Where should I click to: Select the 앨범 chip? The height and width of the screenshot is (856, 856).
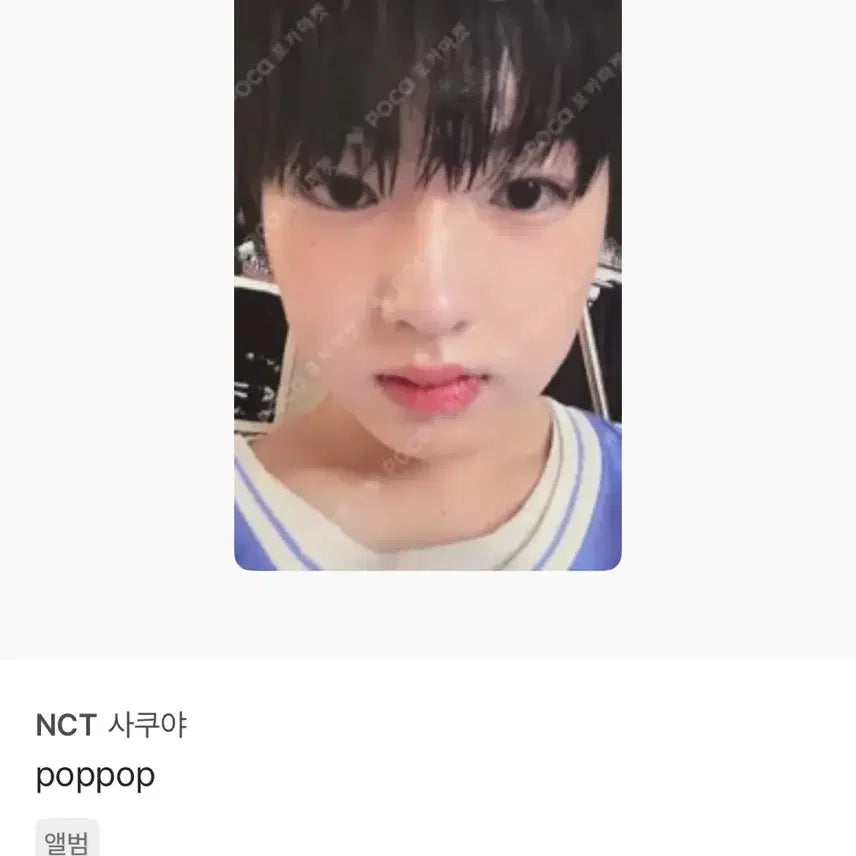pos(67,840)
